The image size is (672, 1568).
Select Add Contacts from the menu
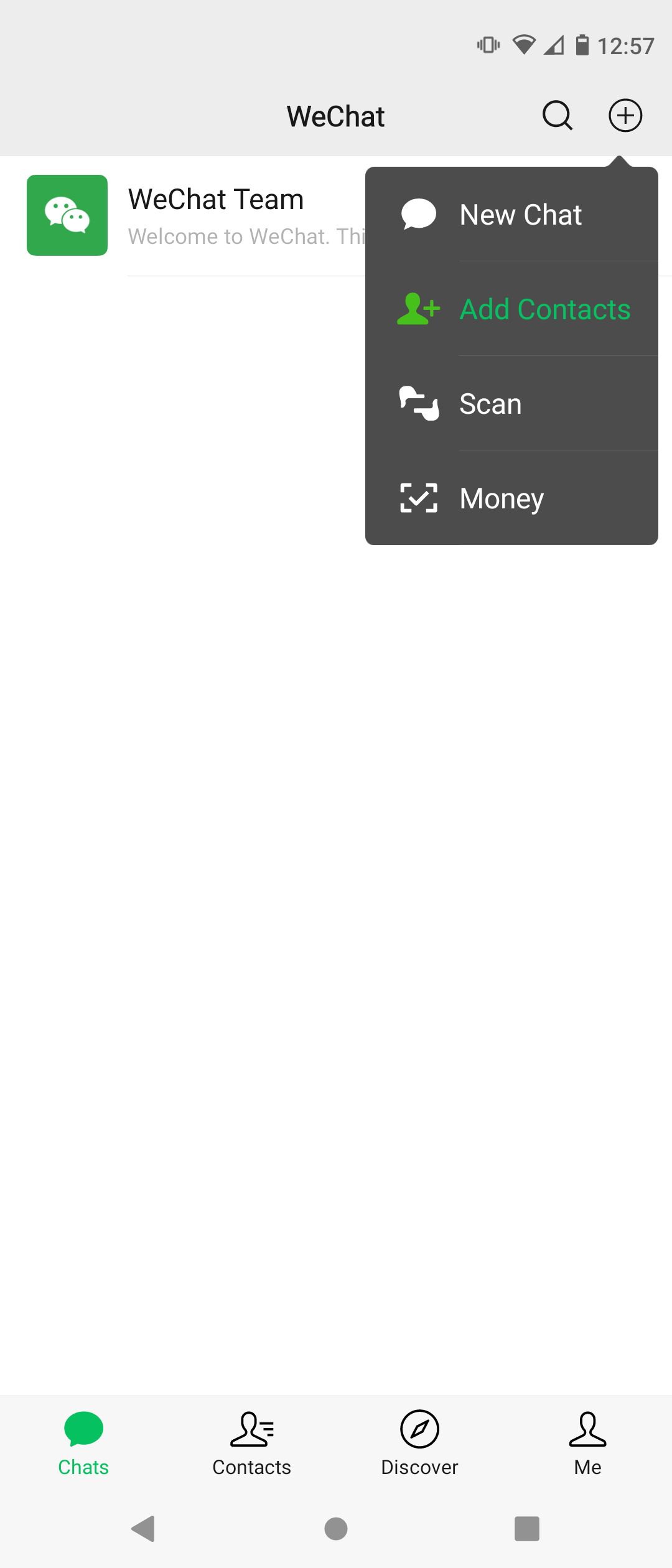pyautogui.click(x=544, y=308)
